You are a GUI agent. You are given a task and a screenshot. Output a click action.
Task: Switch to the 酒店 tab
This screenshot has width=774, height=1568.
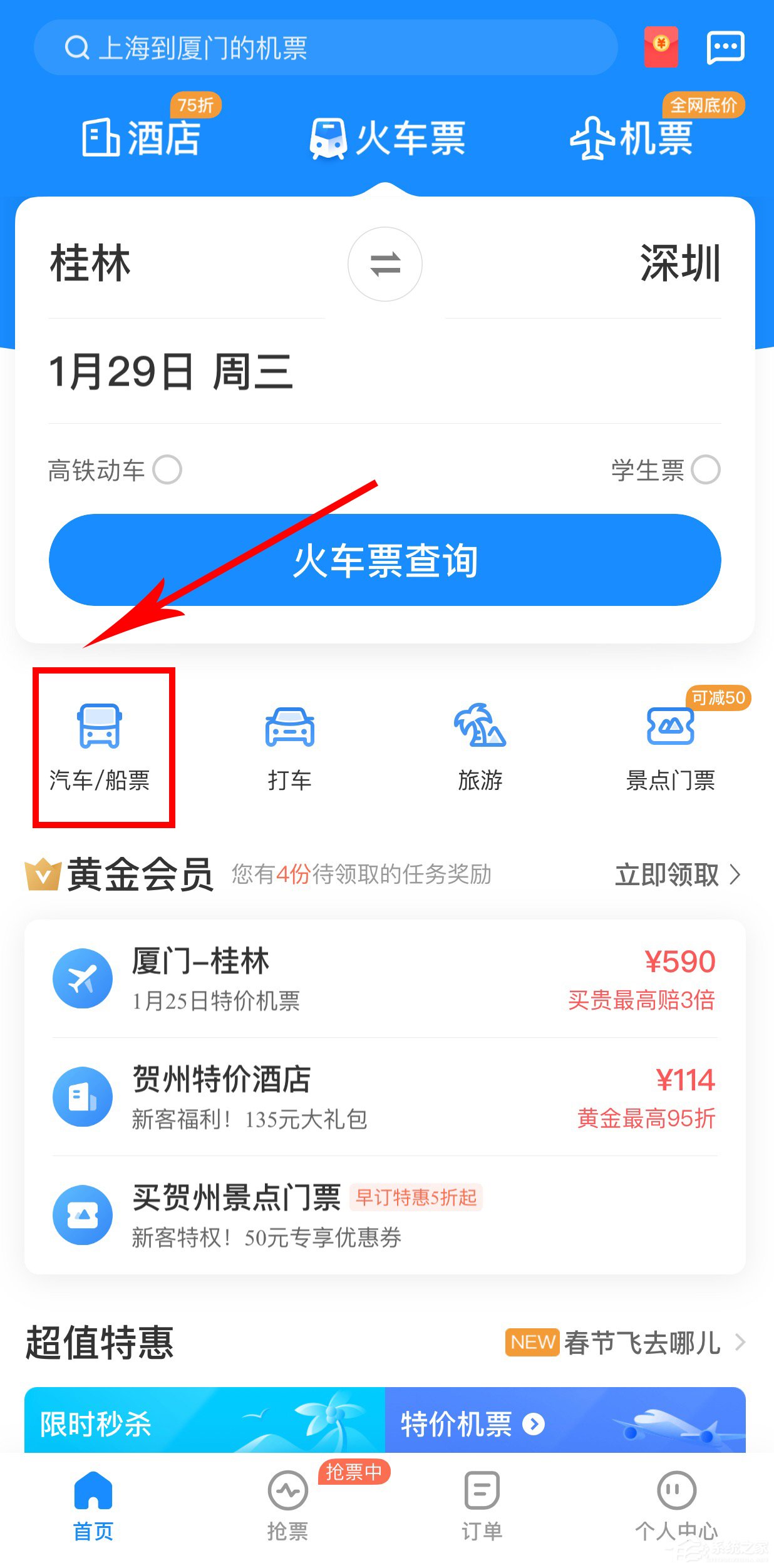(142, 138)
